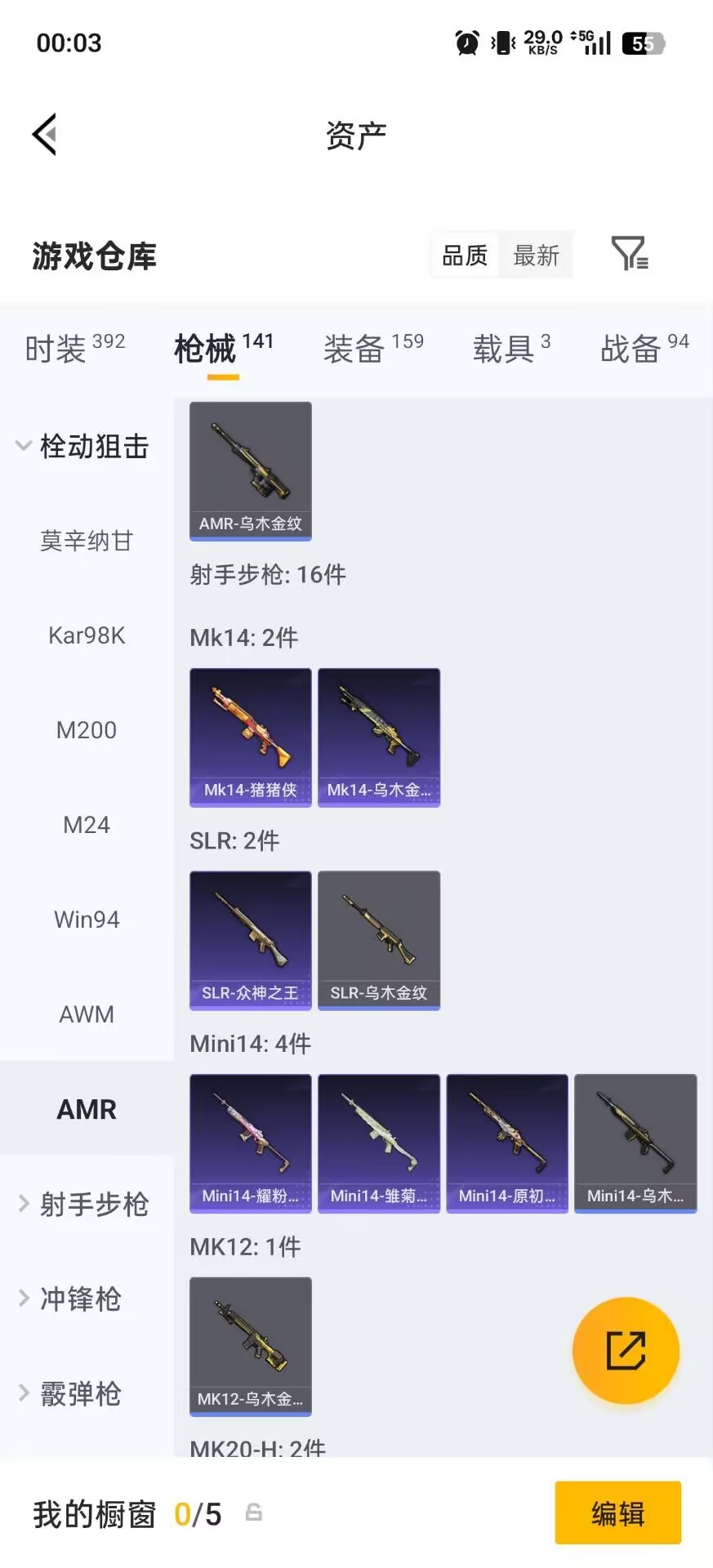Click the vibration mode status icon
The image size is (713, 1568).
click(501, 42)
